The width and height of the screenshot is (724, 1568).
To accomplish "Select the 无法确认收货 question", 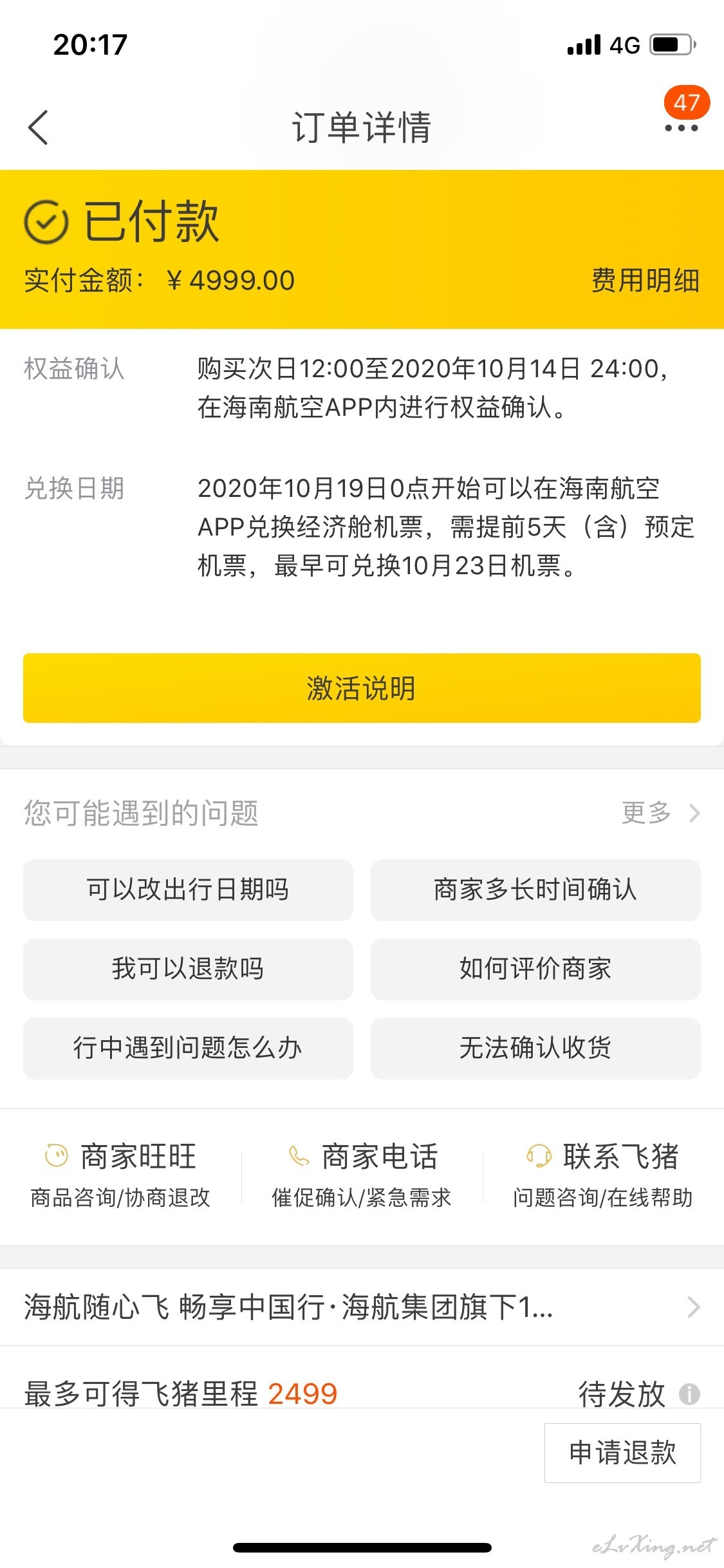I will click(x=535, y=1048).
